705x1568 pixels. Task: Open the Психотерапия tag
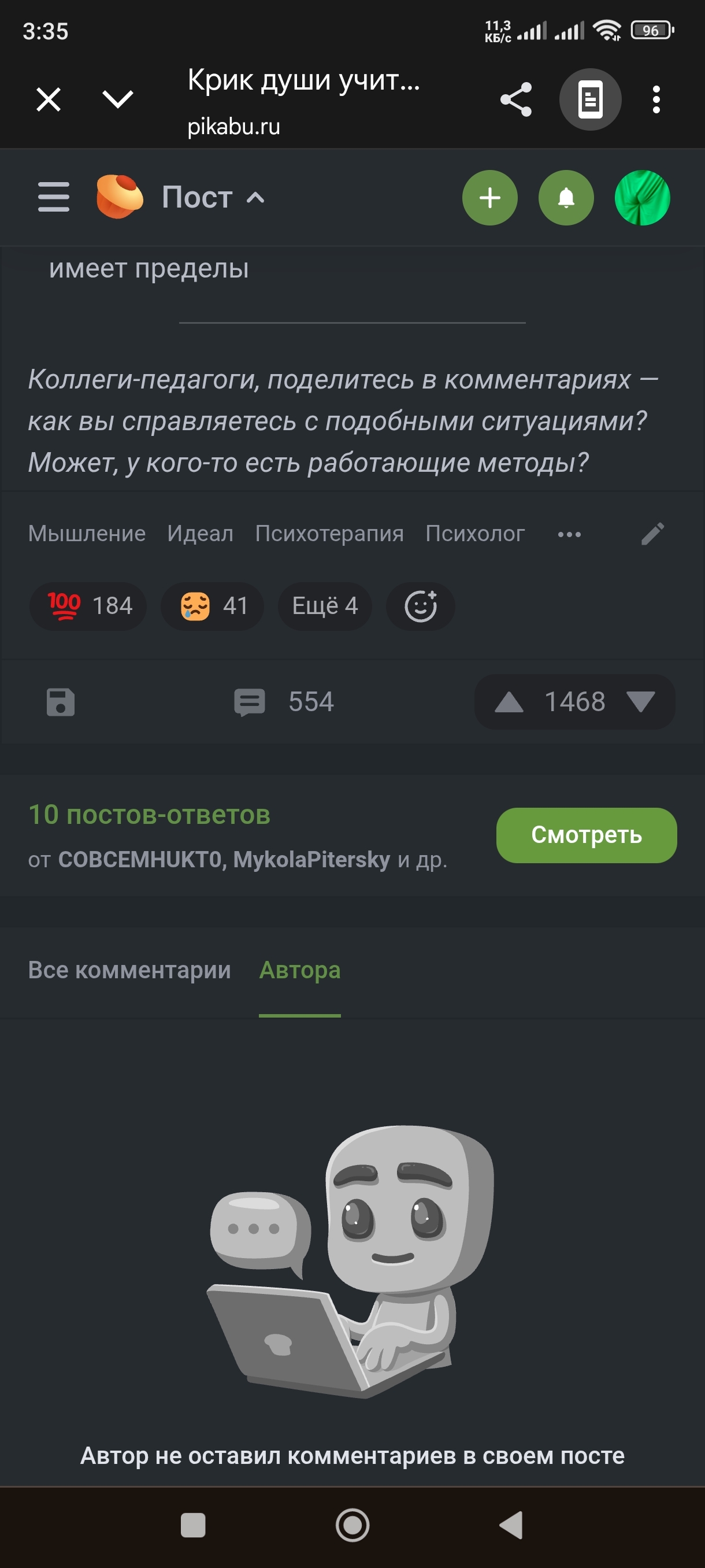tap(329, 534)
